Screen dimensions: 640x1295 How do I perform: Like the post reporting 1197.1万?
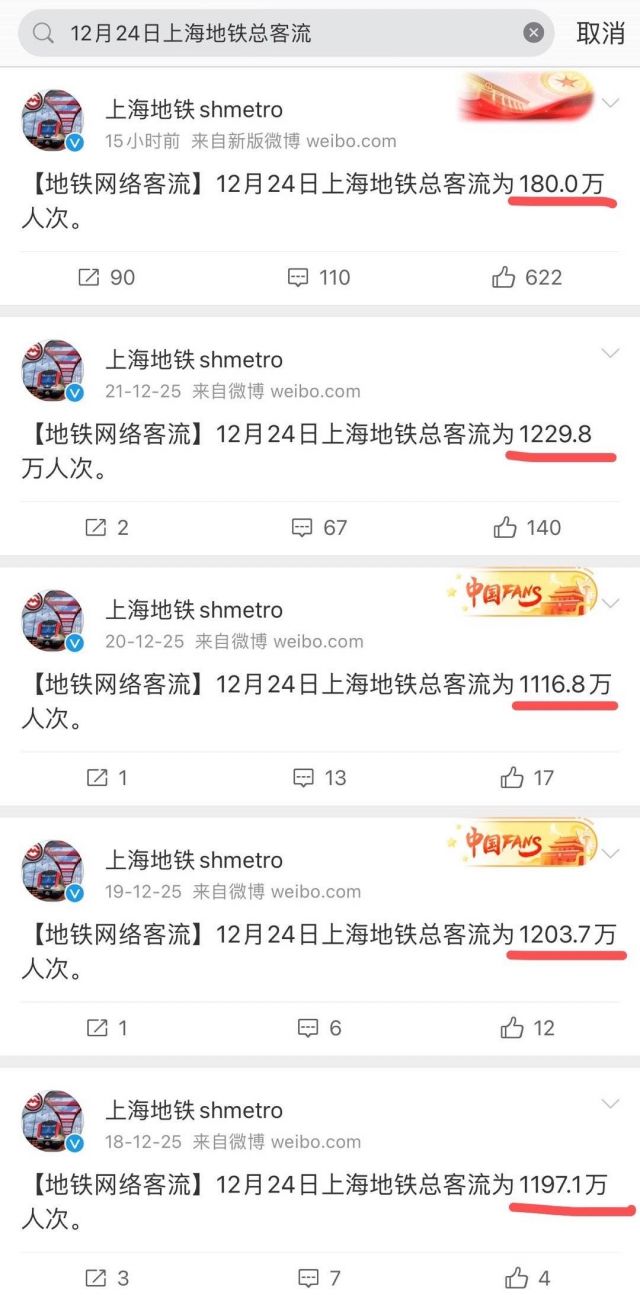pyautogui.click(x=527, y=1277)
